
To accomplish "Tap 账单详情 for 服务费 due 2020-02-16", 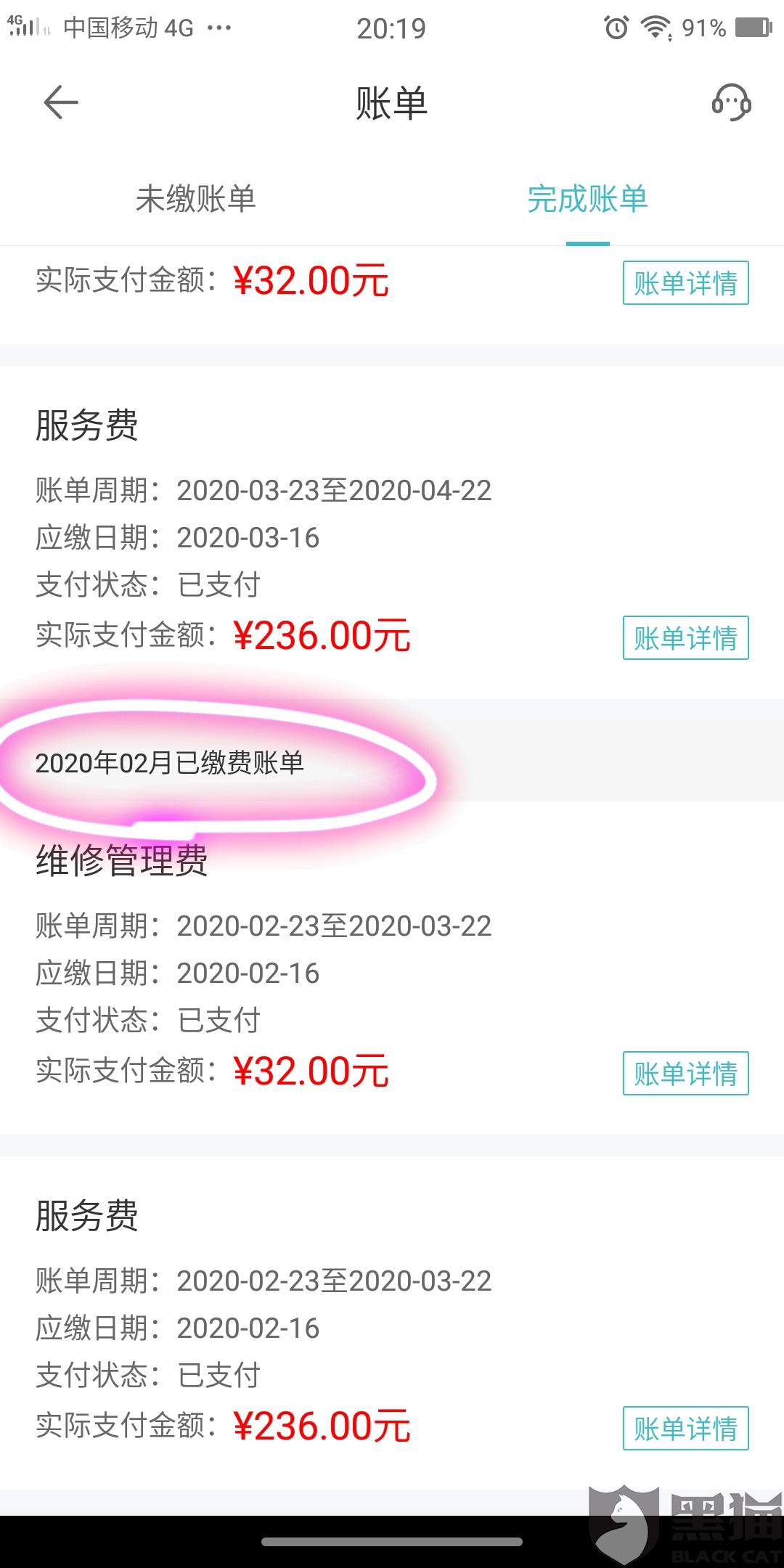I will pyautogui.click(x=685, y=1428).
